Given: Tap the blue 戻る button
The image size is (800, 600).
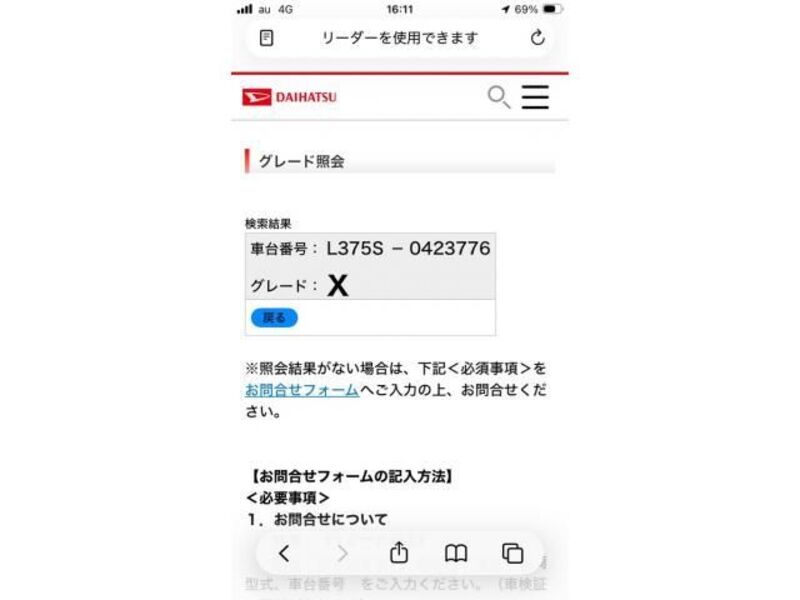Looking at the screenshot, I should point(274,318).
